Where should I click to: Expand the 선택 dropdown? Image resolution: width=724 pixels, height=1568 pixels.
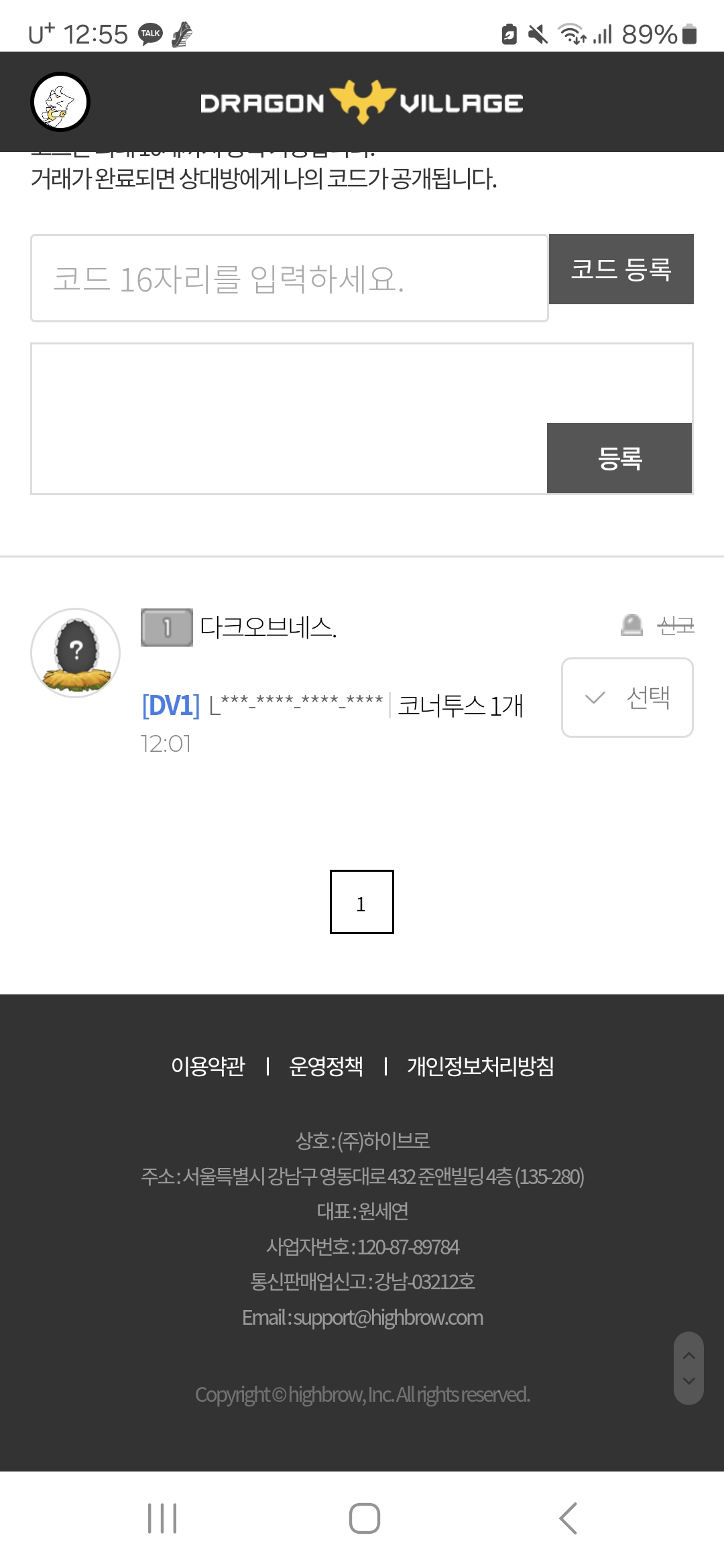(x=627, y=698)
